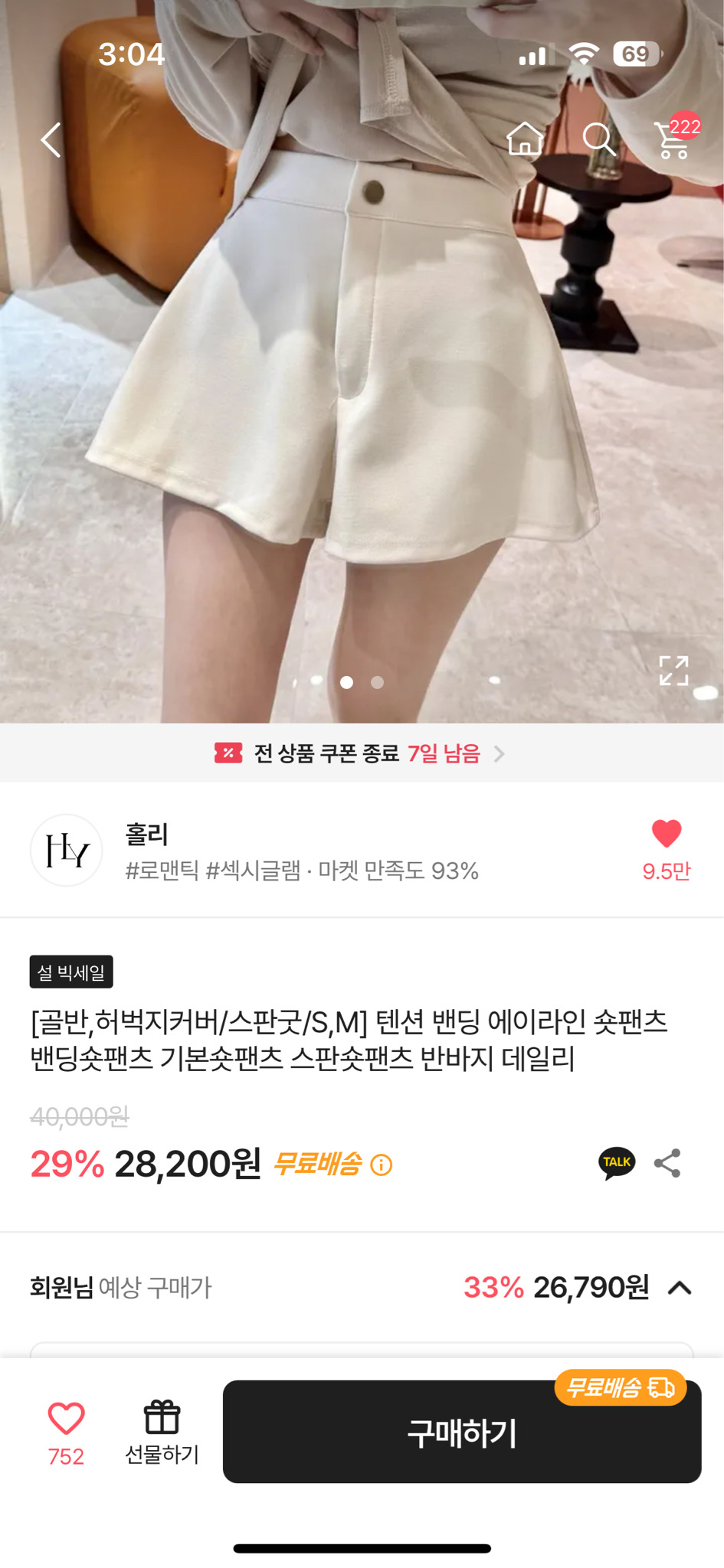Viewport: 724px width, 1568px height.
Task: Share via KakaoTalk icon
Action: coord(618,1162)
